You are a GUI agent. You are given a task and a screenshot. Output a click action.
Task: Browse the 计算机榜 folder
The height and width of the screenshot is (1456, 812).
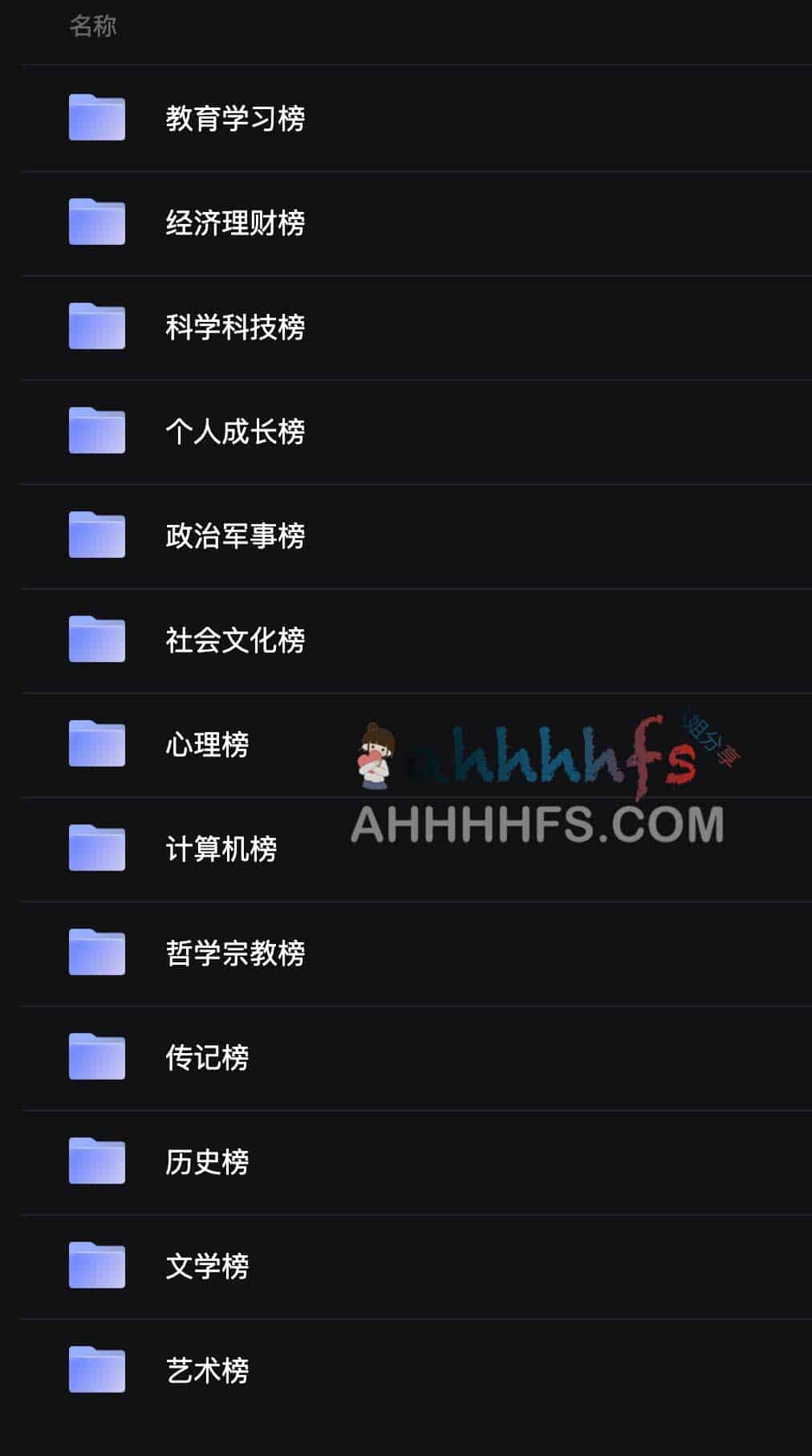221,849
